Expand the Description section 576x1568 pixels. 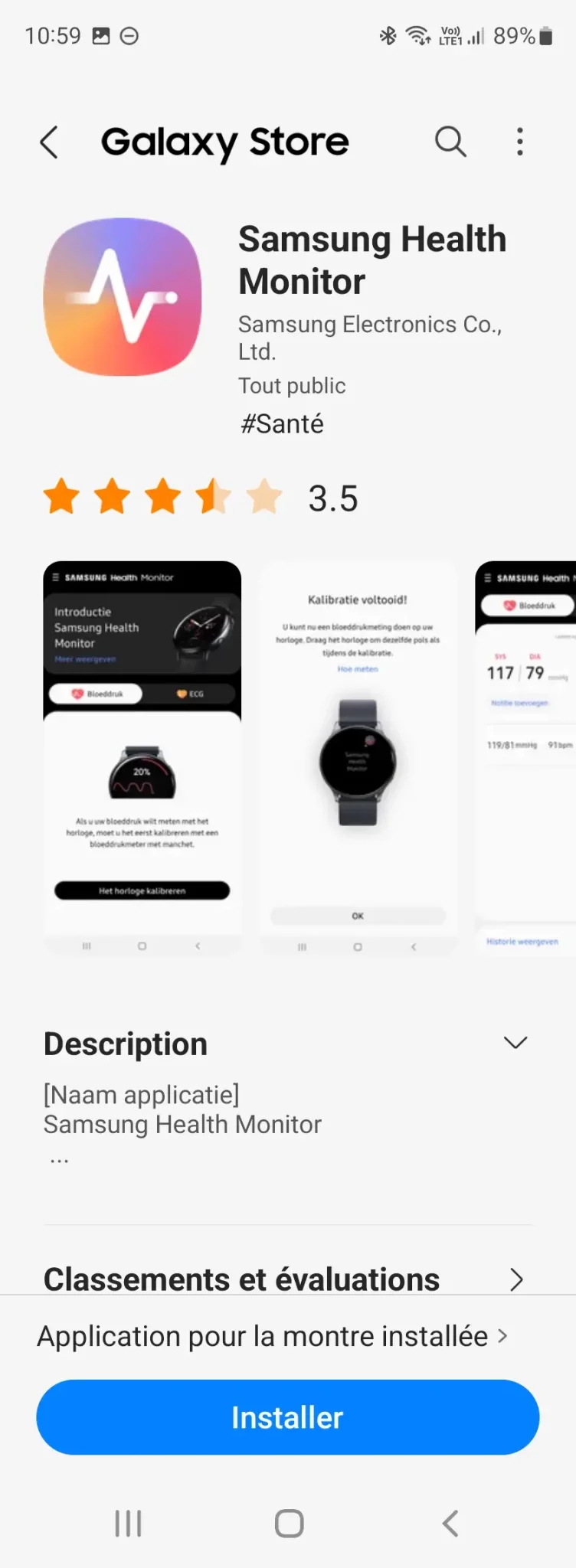pos(515,1043)
